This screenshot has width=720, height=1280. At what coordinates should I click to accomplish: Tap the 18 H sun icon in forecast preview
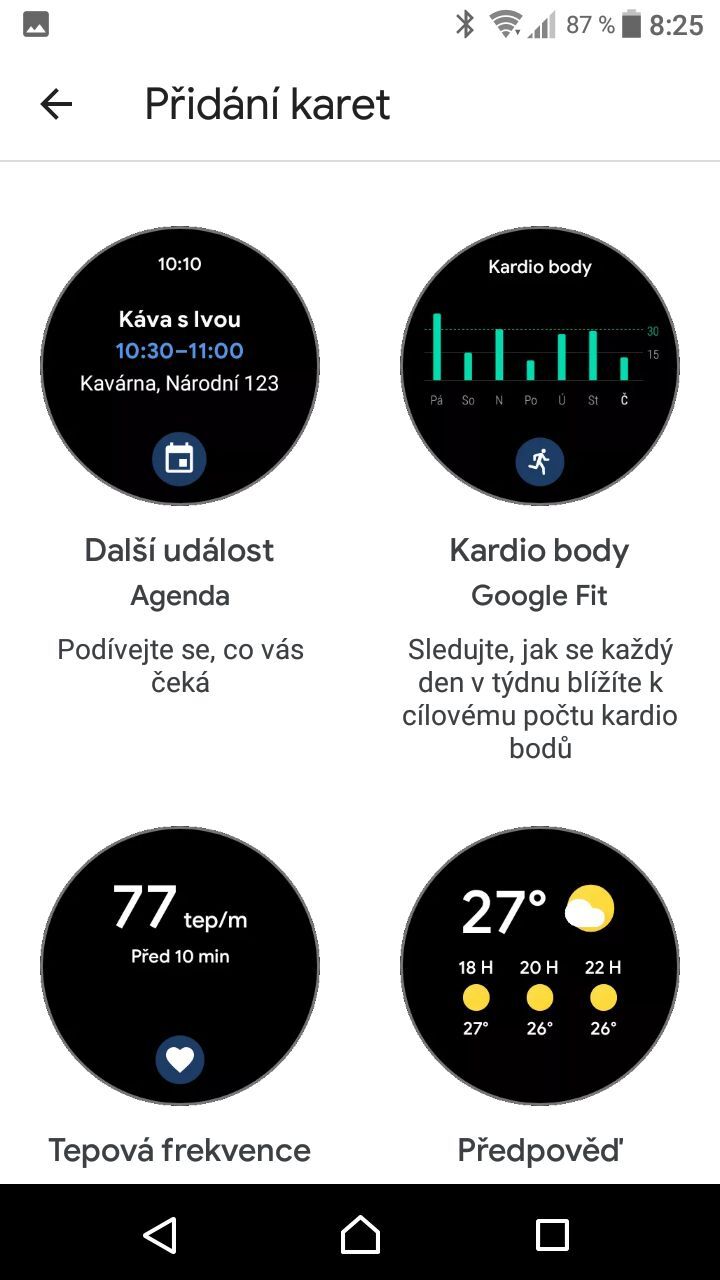pyautogui.click(x=476, y=997)
